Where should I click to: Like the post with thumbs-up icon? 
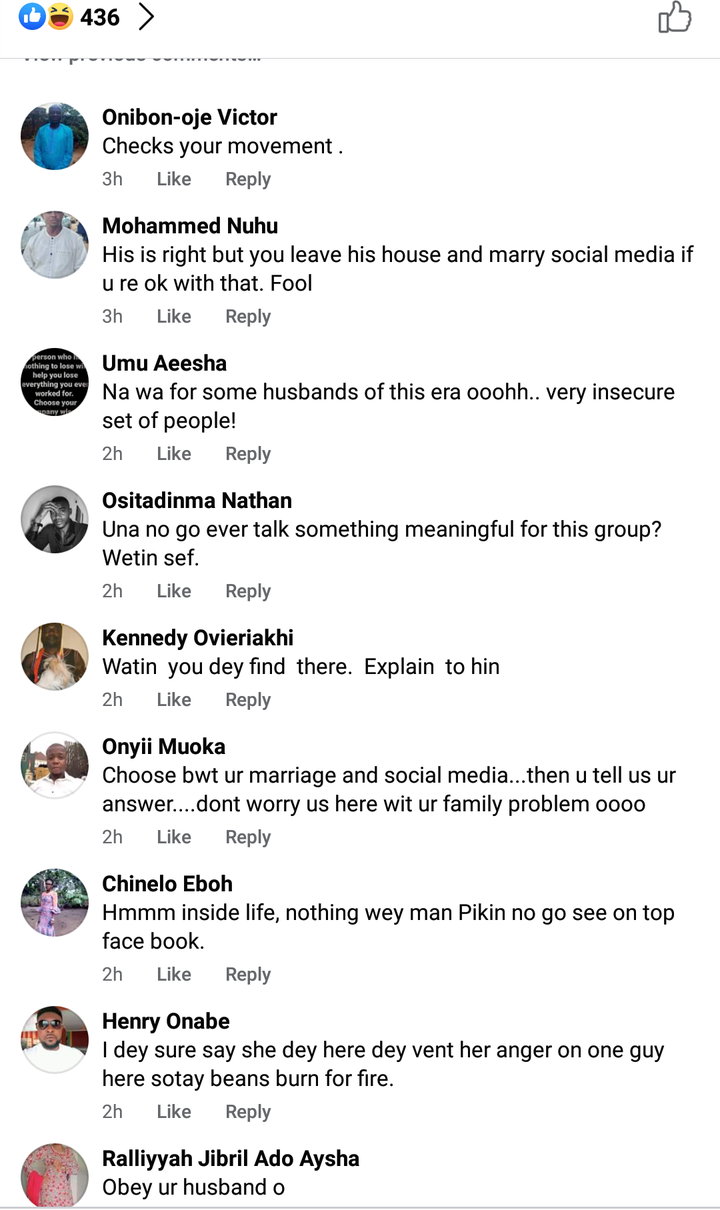click(x=675, y=17)
